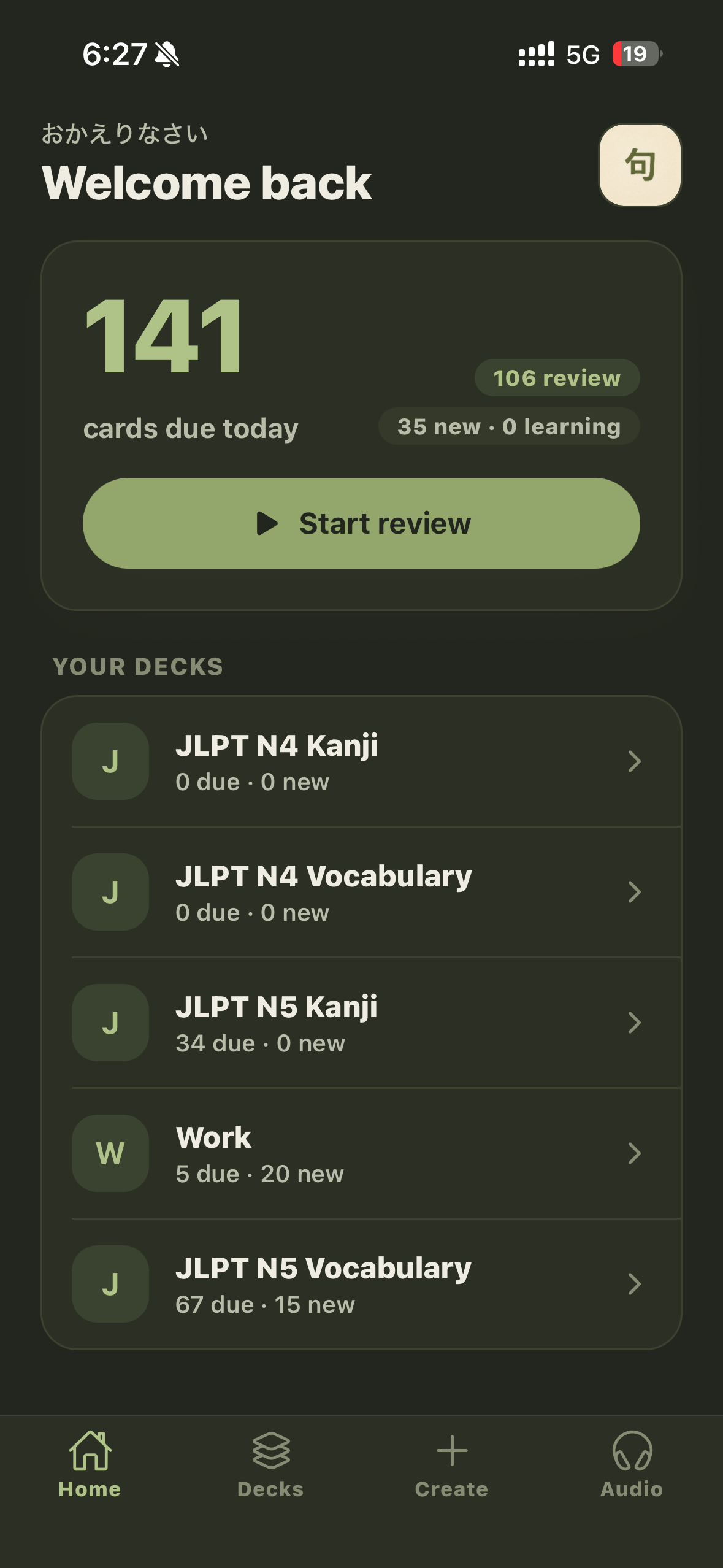This screenshot has height=1568, width=723.
Task: Start reviewing today's due cards
Action: pyautogui.click(x=361, y=523)
